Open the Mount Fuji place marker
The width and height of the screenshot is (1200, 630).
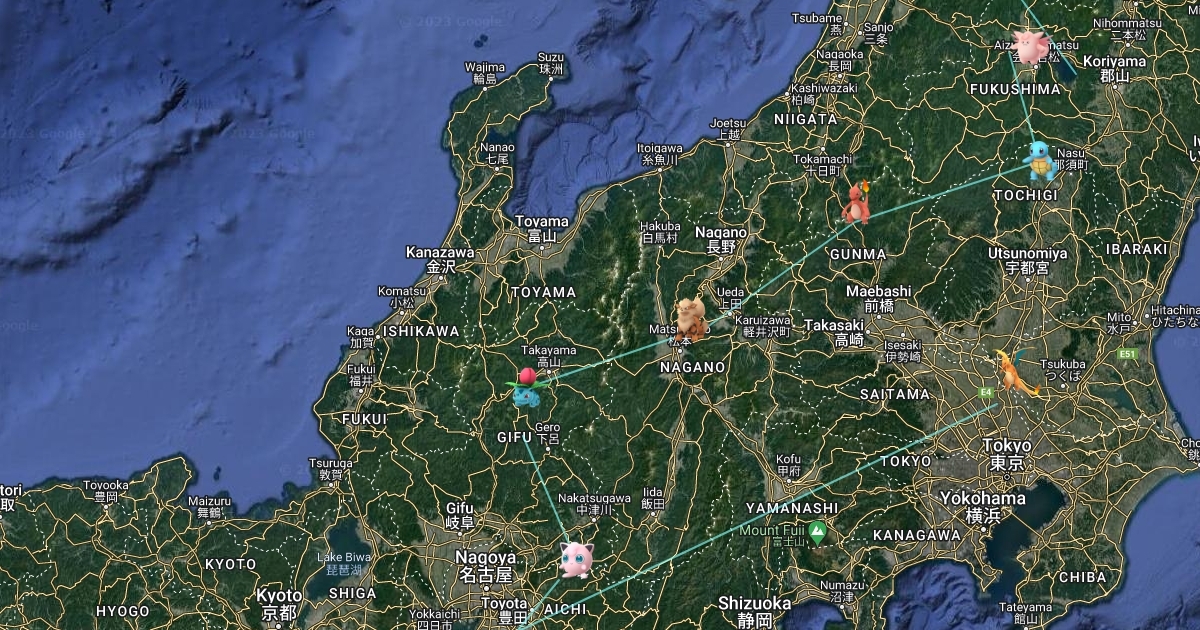pos(818,531)
